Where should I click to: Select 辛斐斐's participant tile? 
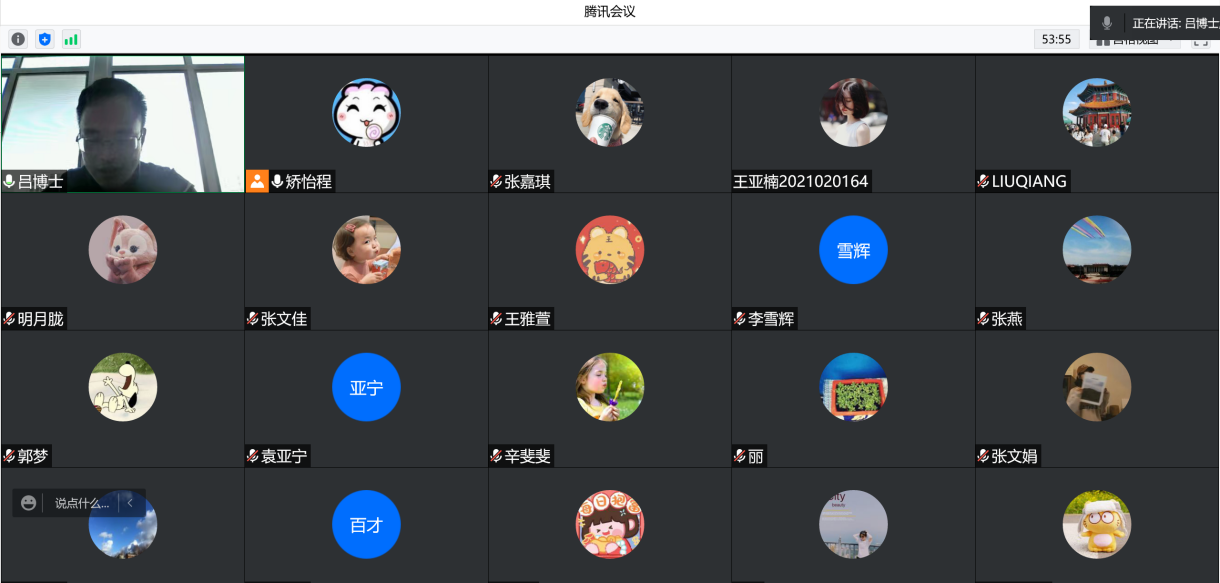click(610, 398)
